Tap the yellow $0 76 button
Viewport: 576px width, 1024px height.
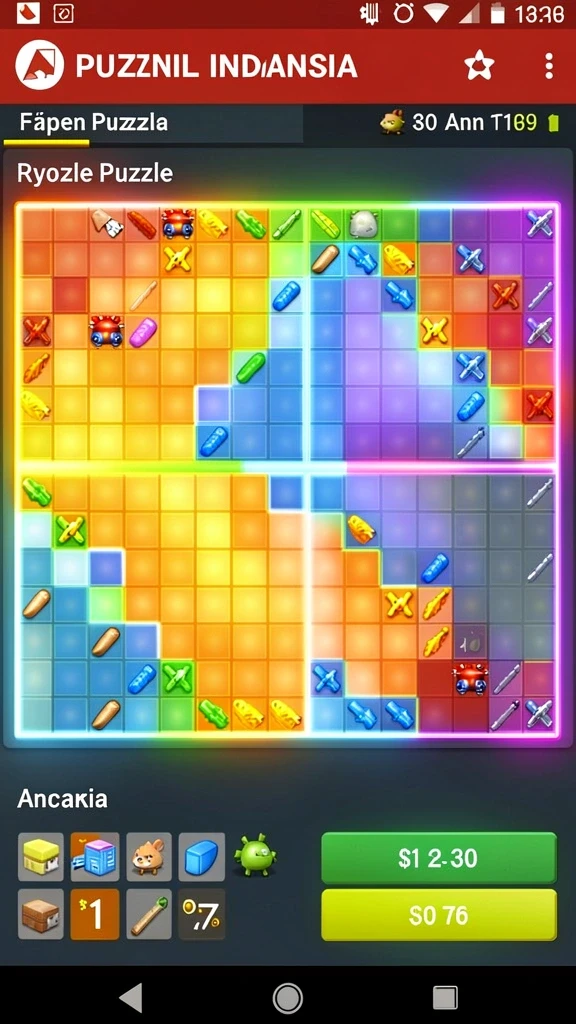(439, 915)
